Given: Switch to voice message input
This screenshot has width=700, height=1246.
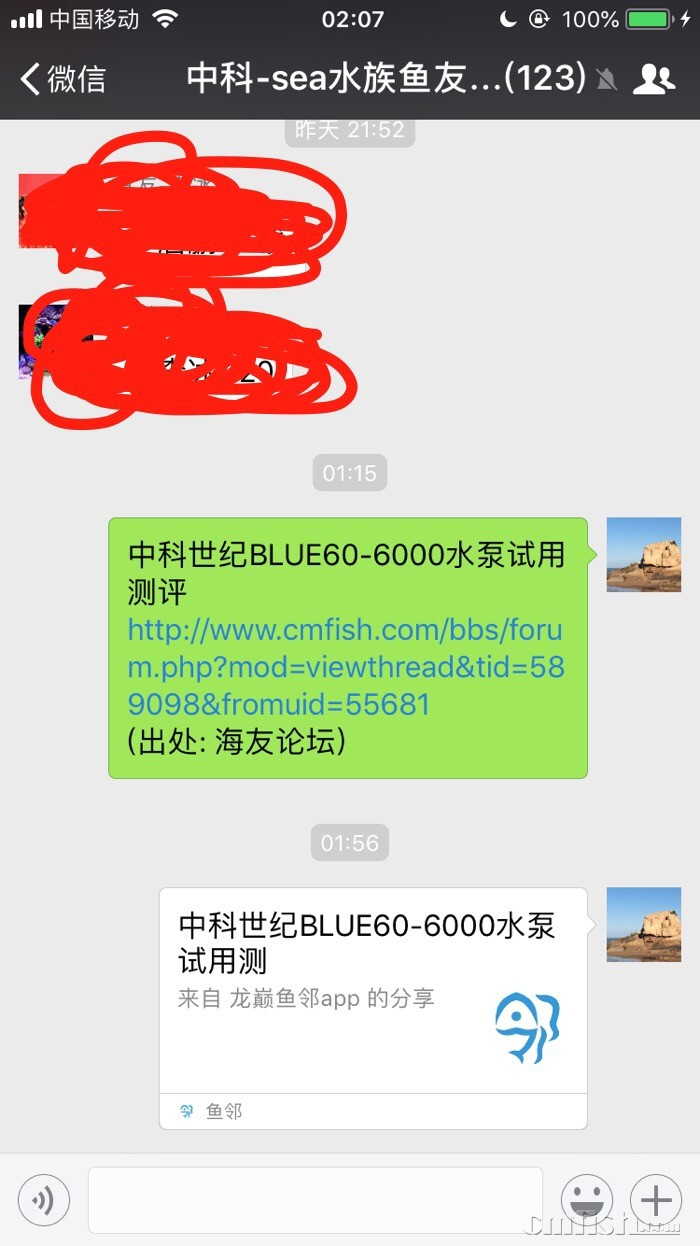Looking at the screenshot, I should tap(44, 1200).
